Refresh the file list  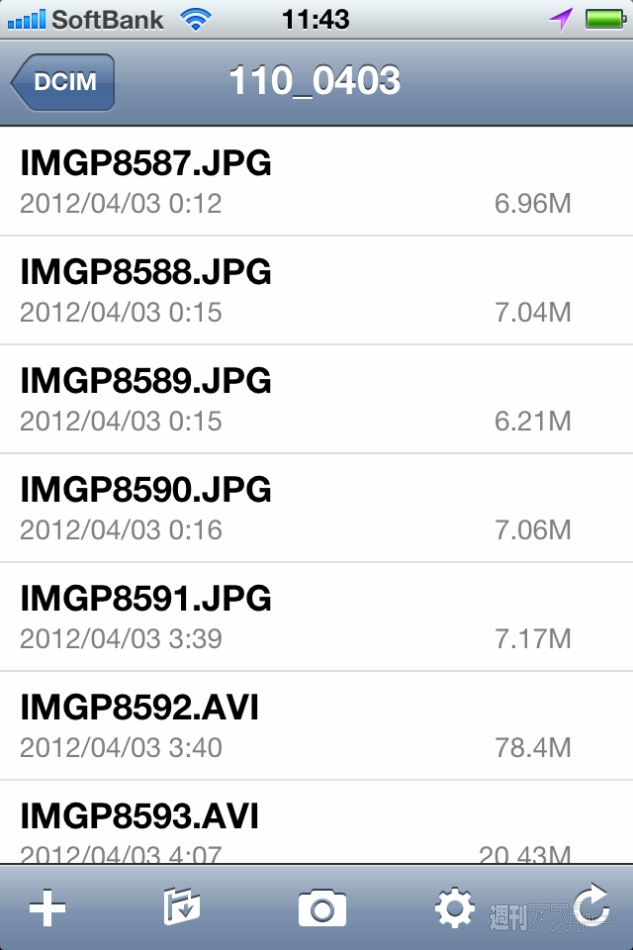pos(591,906)
